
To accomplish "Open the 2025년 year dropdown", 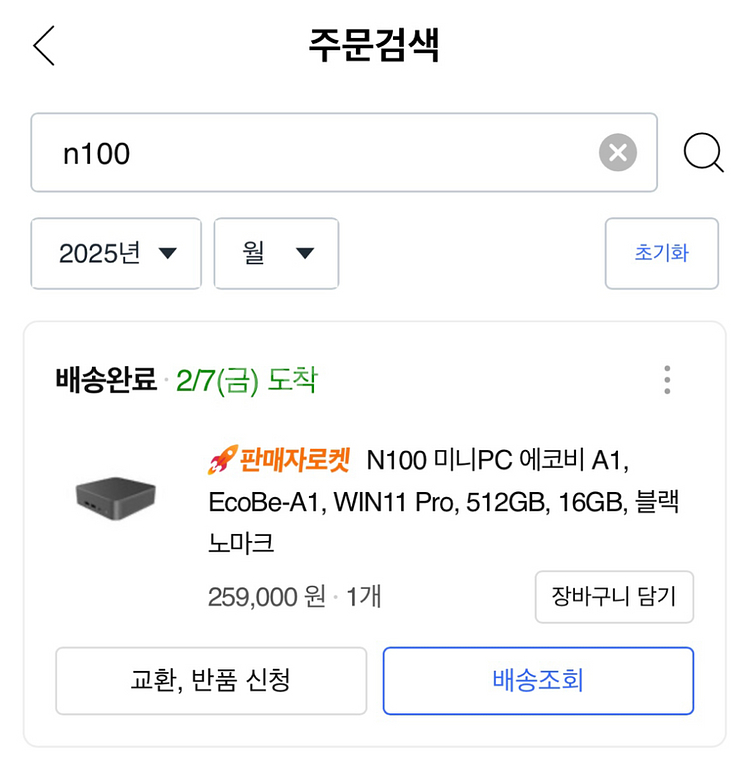I will (115, 253).
